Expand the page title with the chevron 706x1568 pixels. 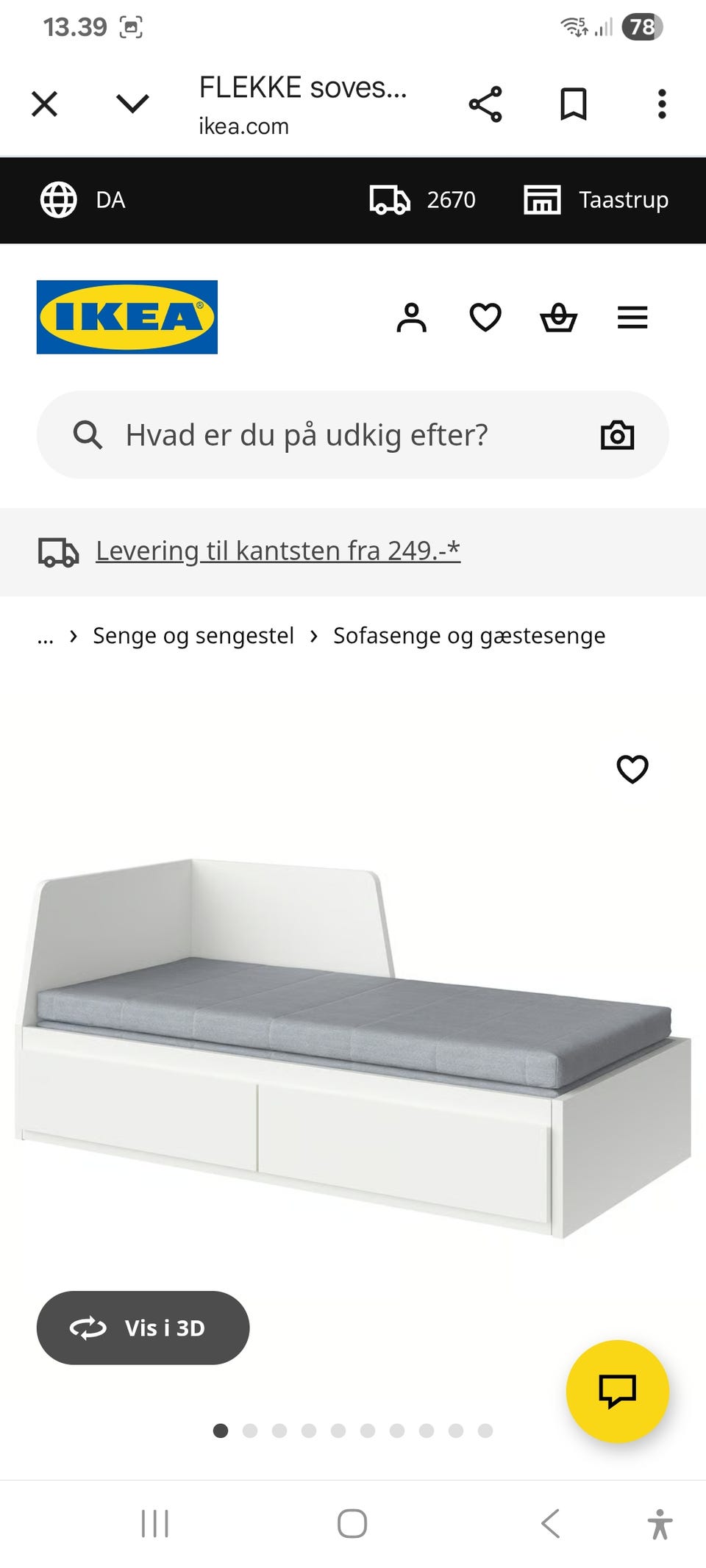pyautogui.click(x=130, y=103)
